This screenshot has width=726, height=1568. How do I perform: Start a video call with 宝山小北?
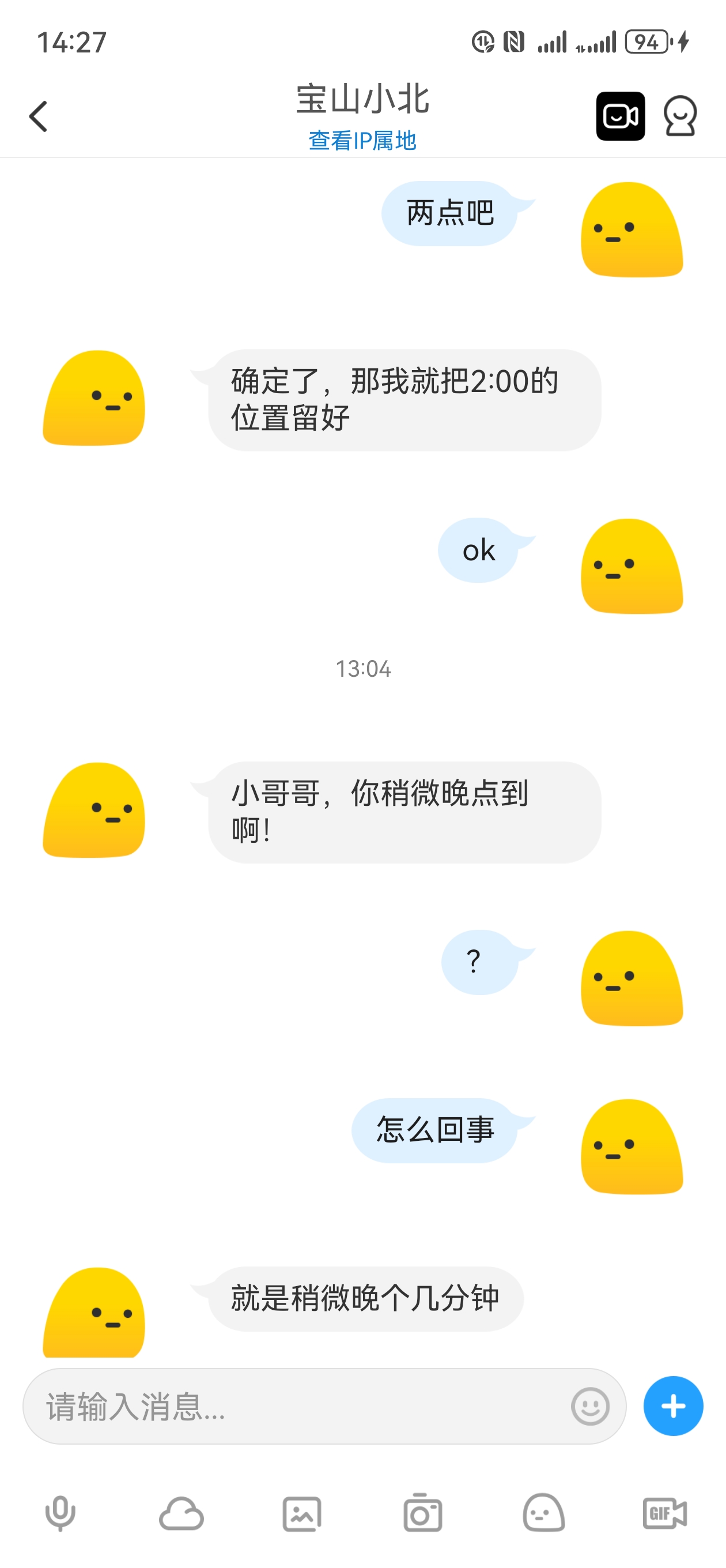pyautogui.click(x=620, y=116)
